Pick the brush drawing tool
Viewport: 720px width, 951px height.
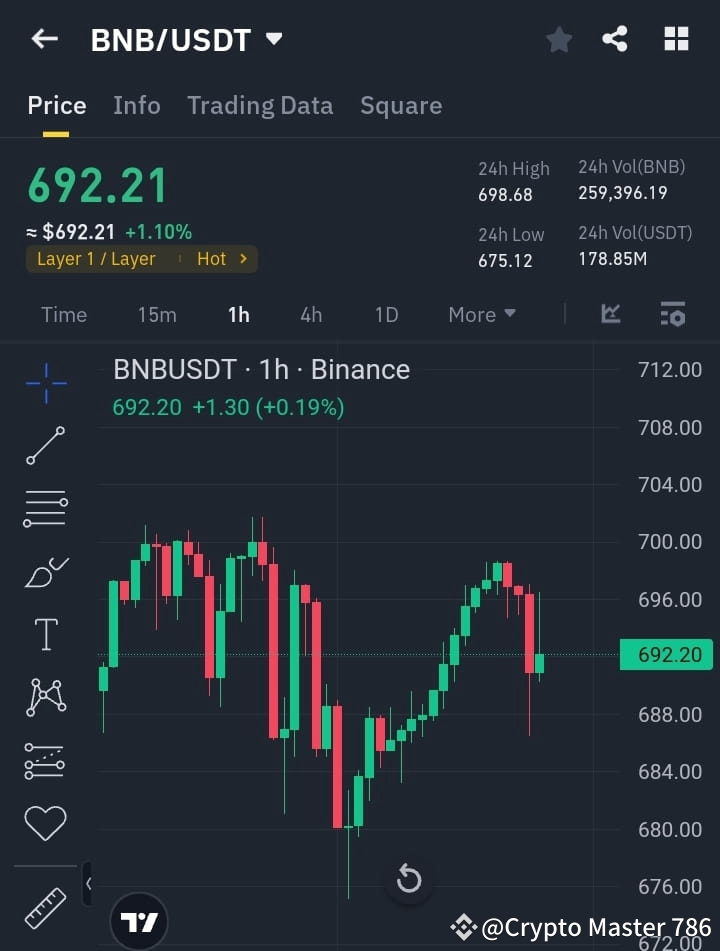44,571
